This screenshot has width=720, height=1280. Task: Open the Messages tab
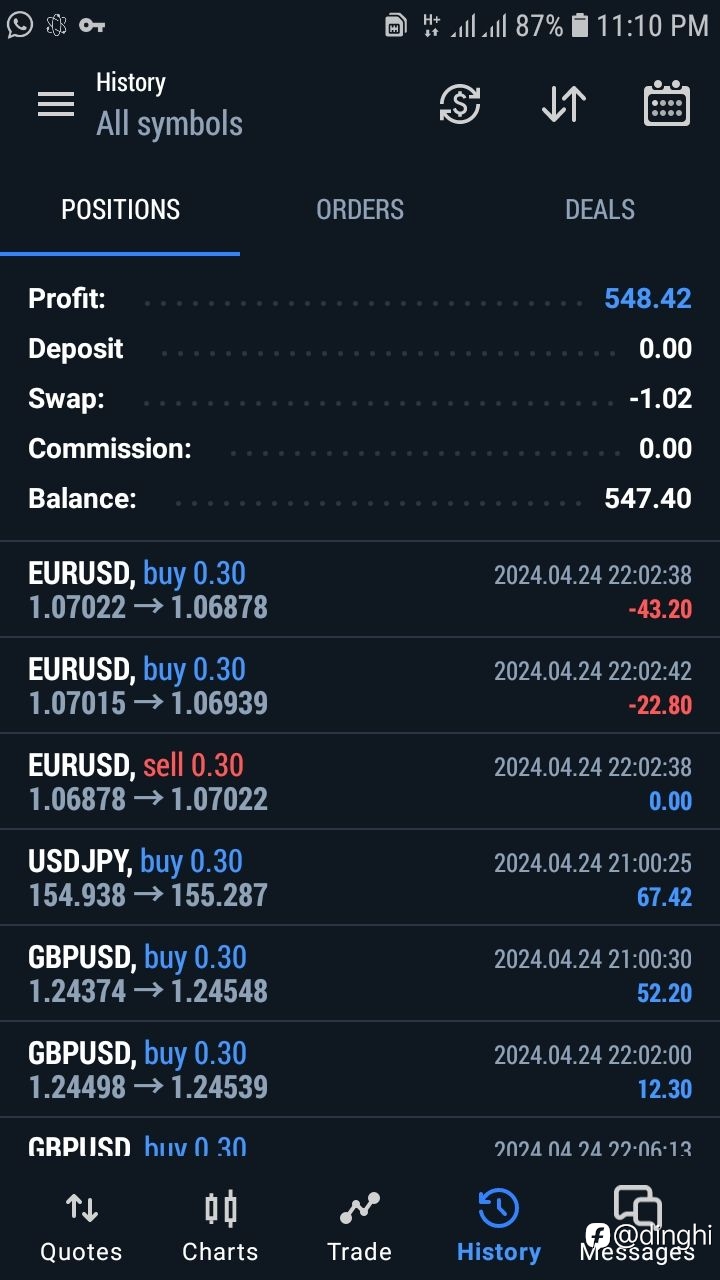(637, 1226)
